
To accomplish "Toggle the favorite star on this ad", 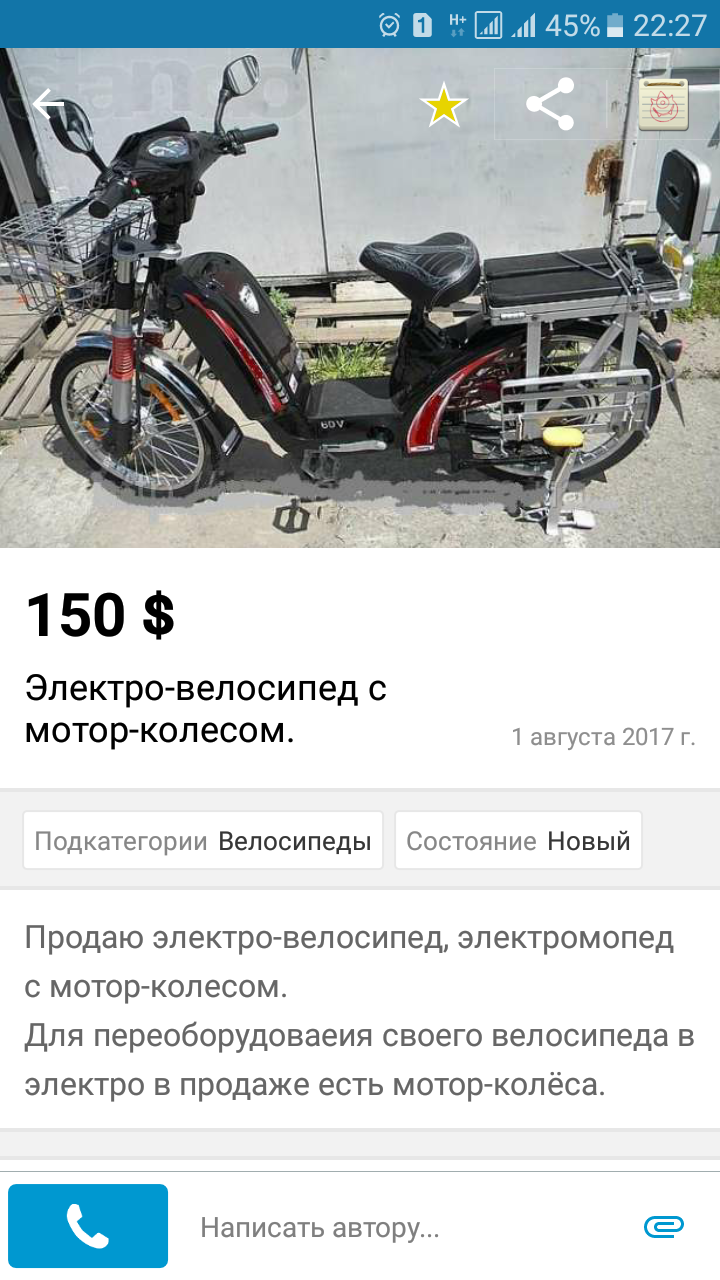I will (x=443, y=105).
